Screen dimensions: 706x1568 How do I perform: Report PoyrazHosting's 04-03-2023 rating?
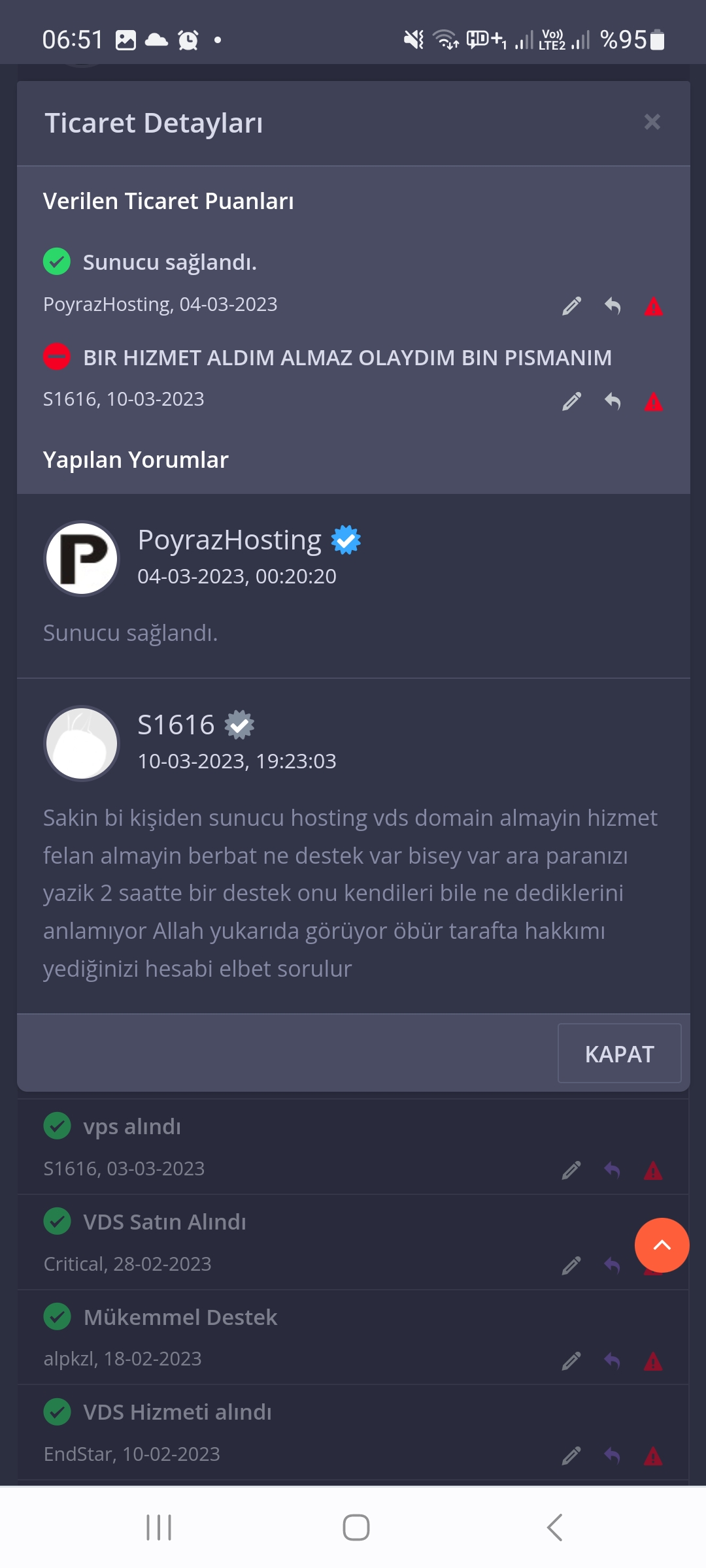tap(654, 306)
